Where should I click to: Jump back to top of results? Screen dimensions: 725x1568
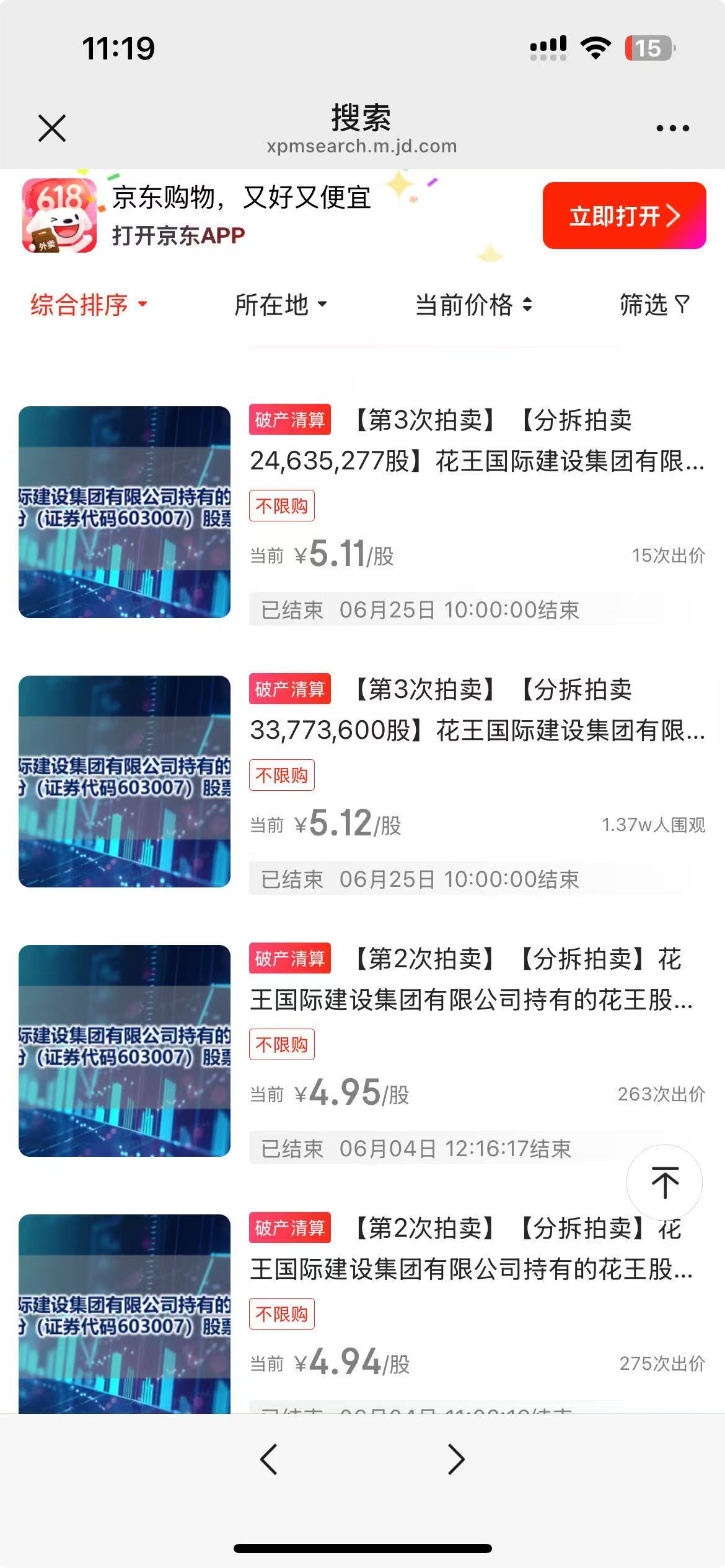[x=664, y=1182]
